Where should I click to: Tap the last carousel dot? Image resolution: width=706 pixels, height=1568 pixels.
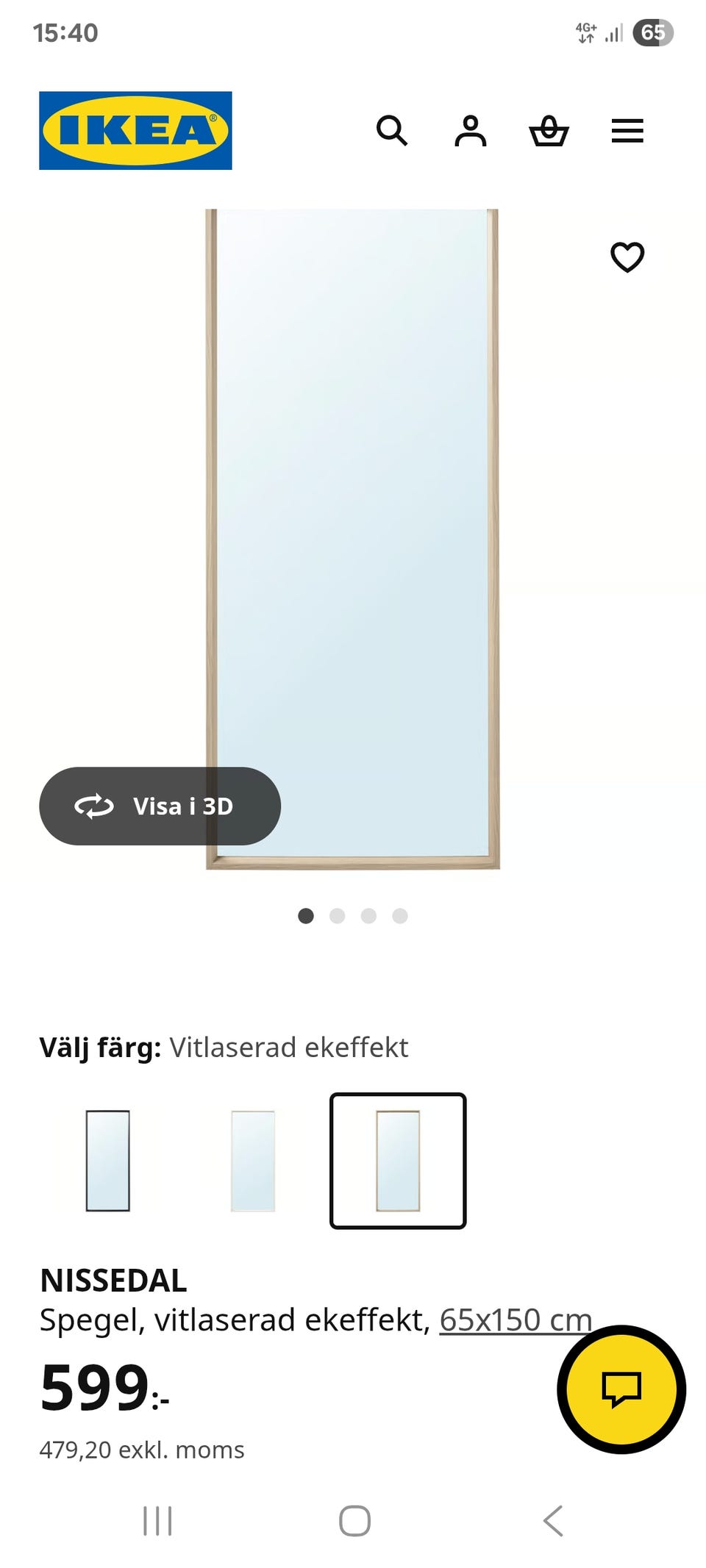(400, 916)
